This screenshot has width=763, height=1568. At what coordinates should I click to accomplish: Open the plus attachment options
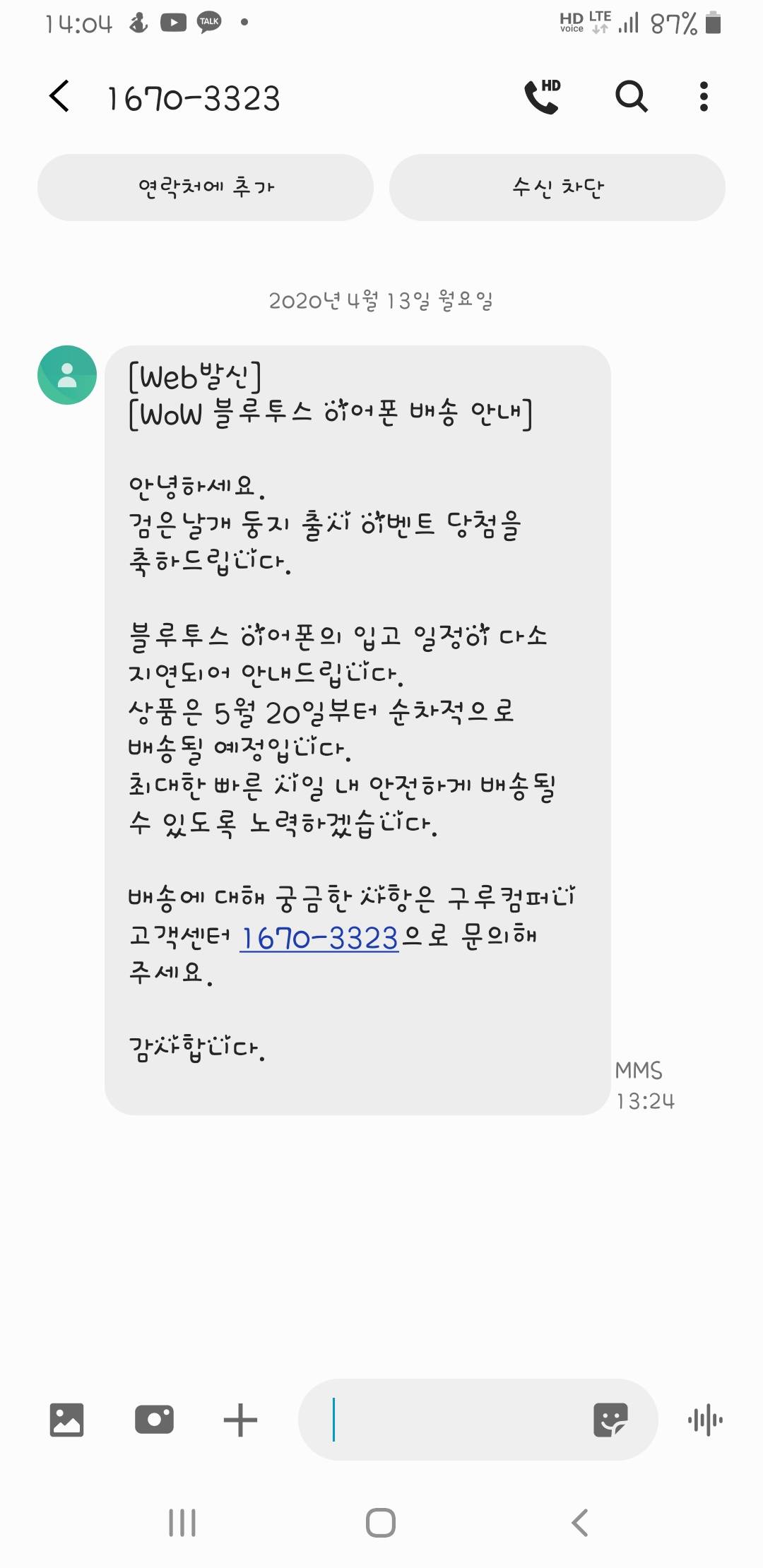tap(240, 1420)
